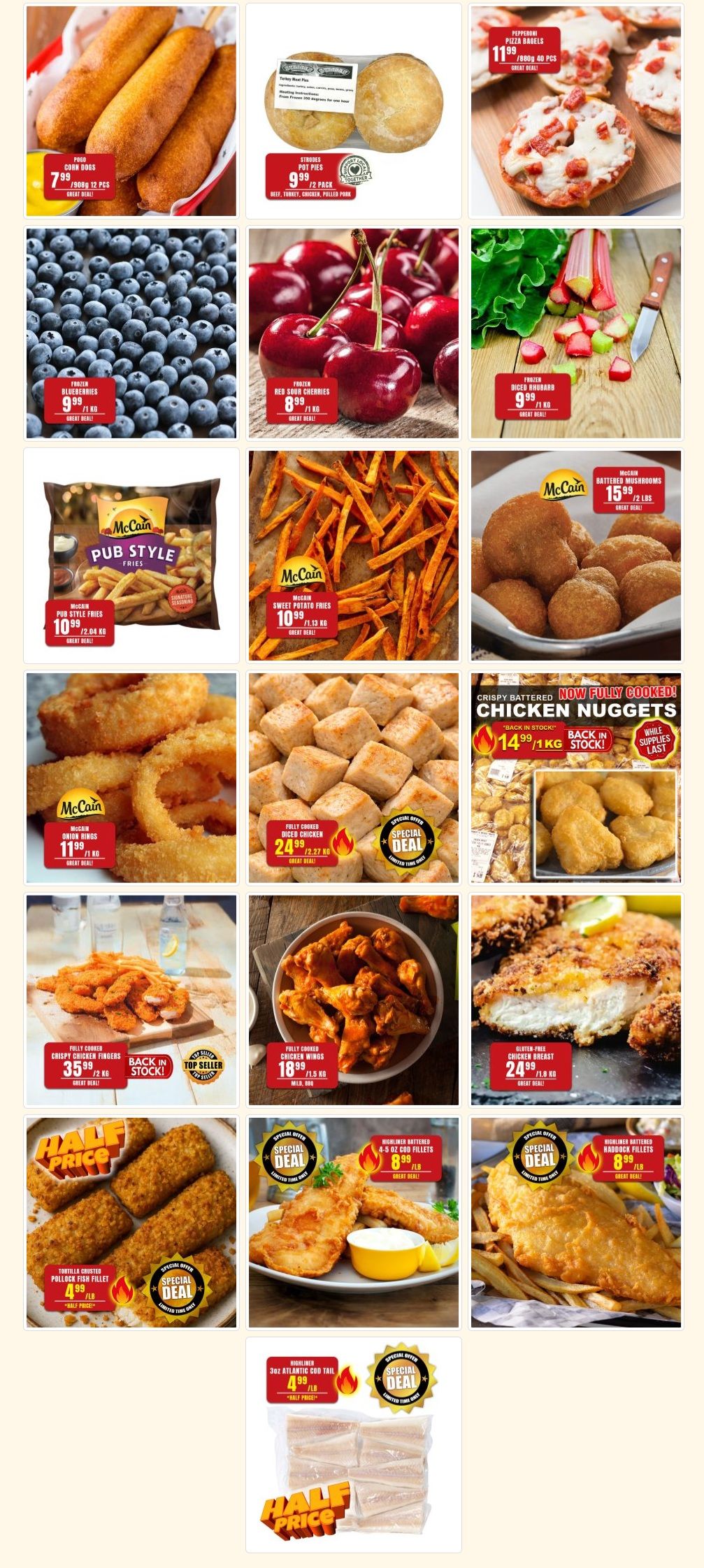Screen dimensions: 704x1568
Task: Open the McCain Battered Mushrooms tile
Action: pos(575,556)
